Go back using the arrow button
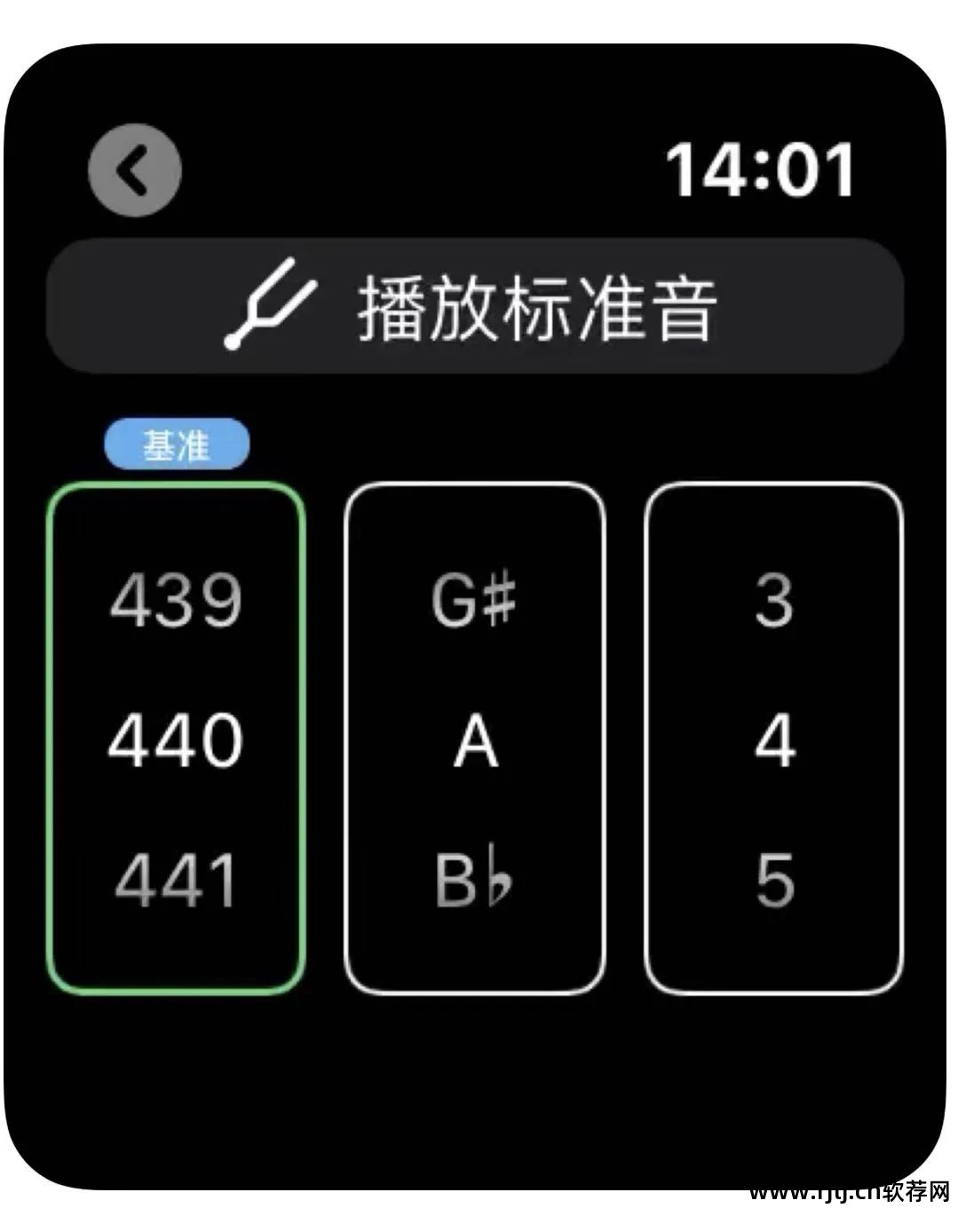This screenshot has width=958, height=1232. (x=135, y=170)
